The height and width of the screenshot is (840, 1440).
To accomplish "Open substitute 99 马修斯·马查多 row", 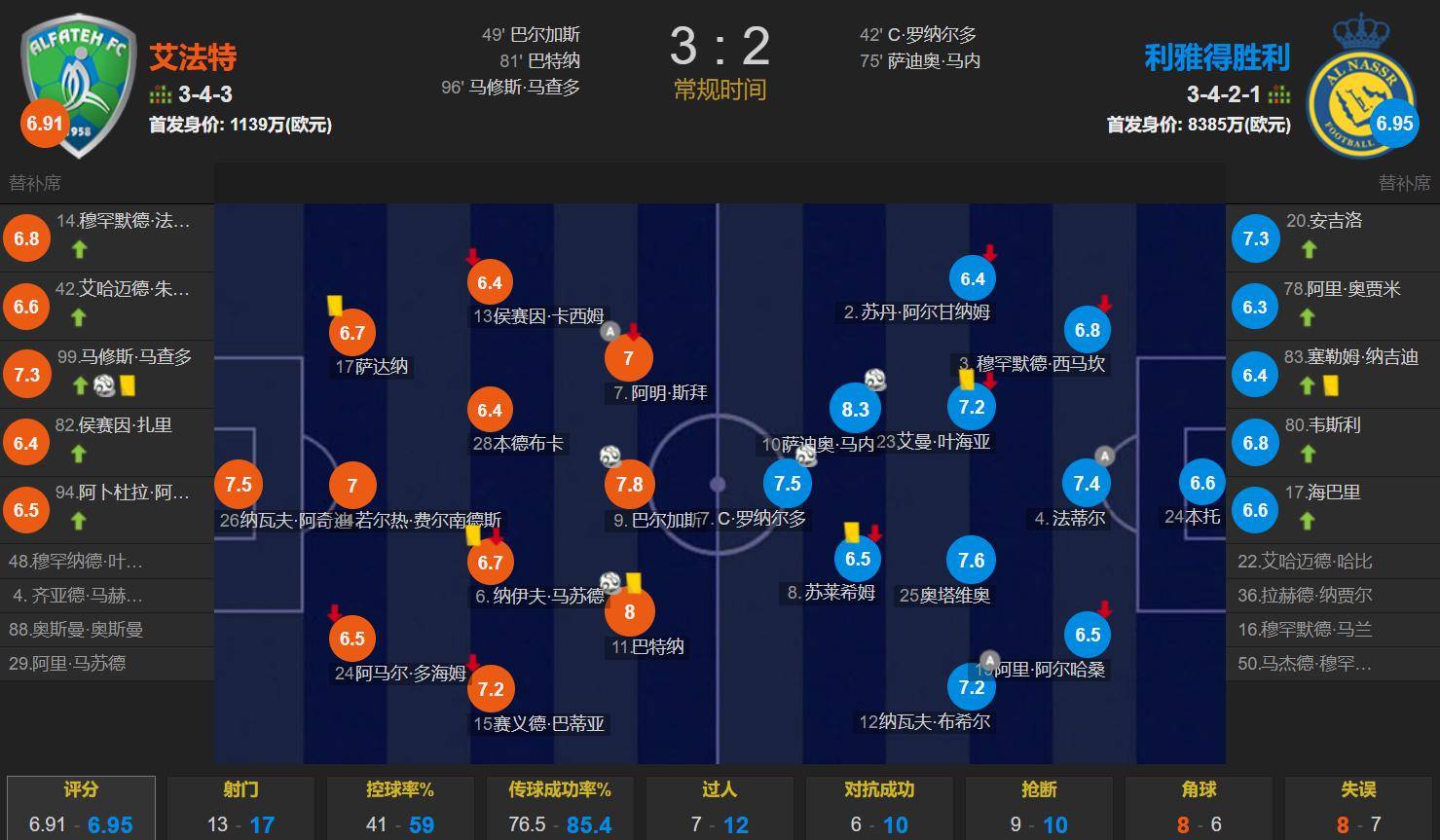I will point(107,374).
